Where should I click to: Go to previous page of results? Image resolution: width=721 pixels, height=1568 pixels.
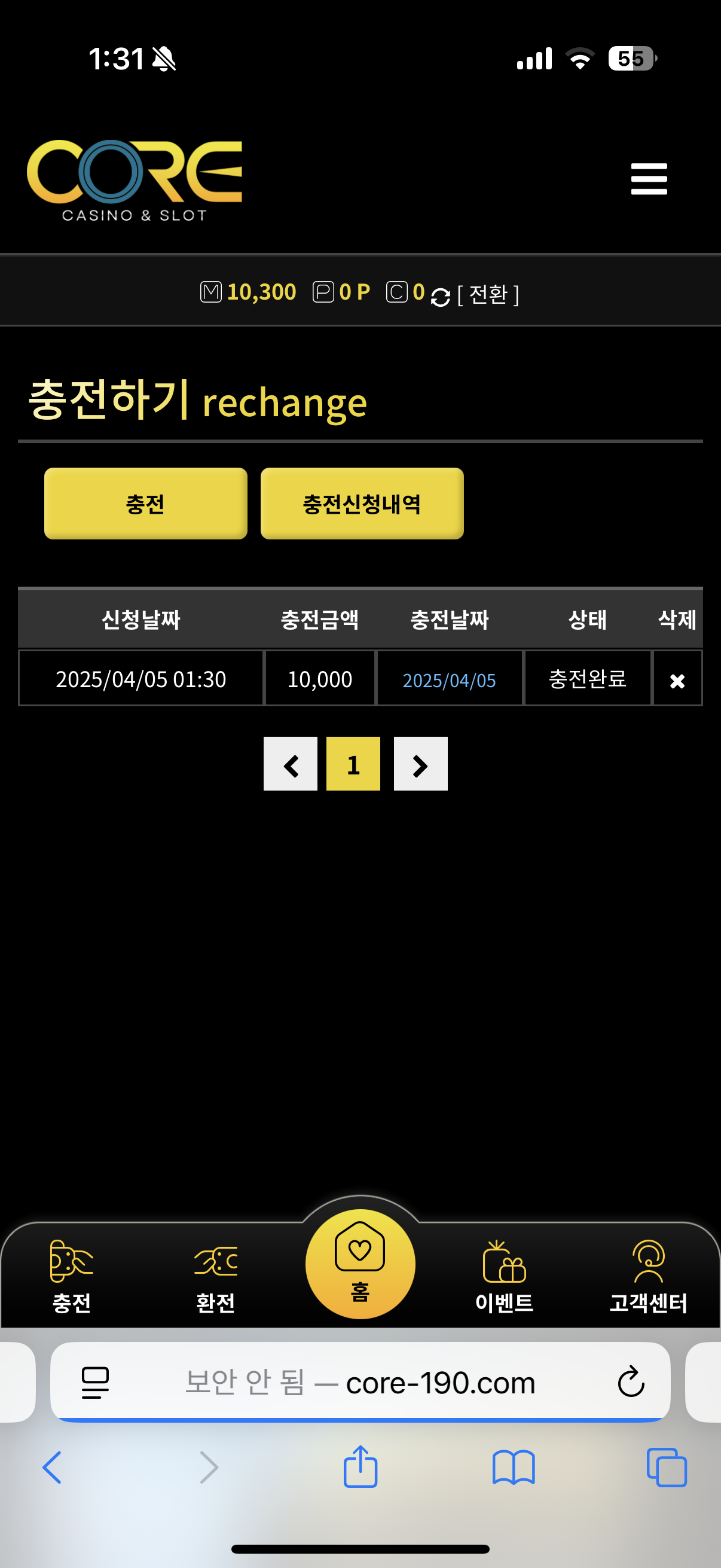click(290, 764)
